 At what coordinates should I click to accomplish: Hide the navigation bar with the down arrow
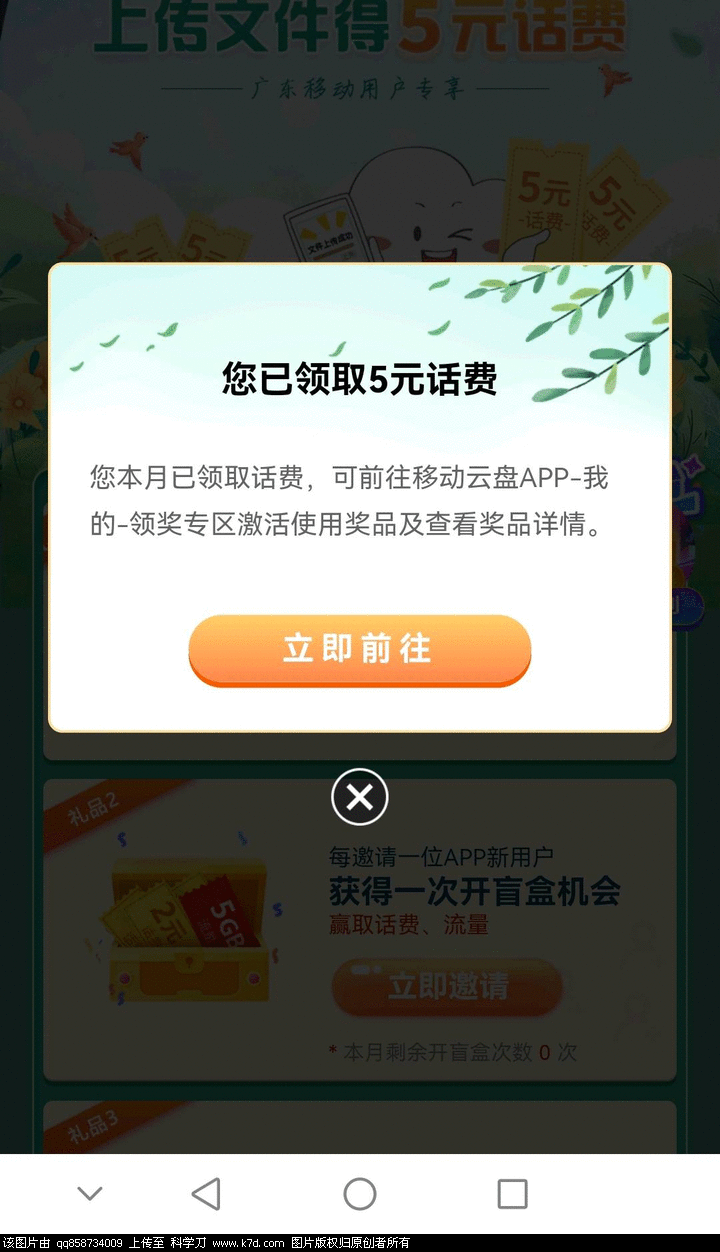(x=90, y=1193)
